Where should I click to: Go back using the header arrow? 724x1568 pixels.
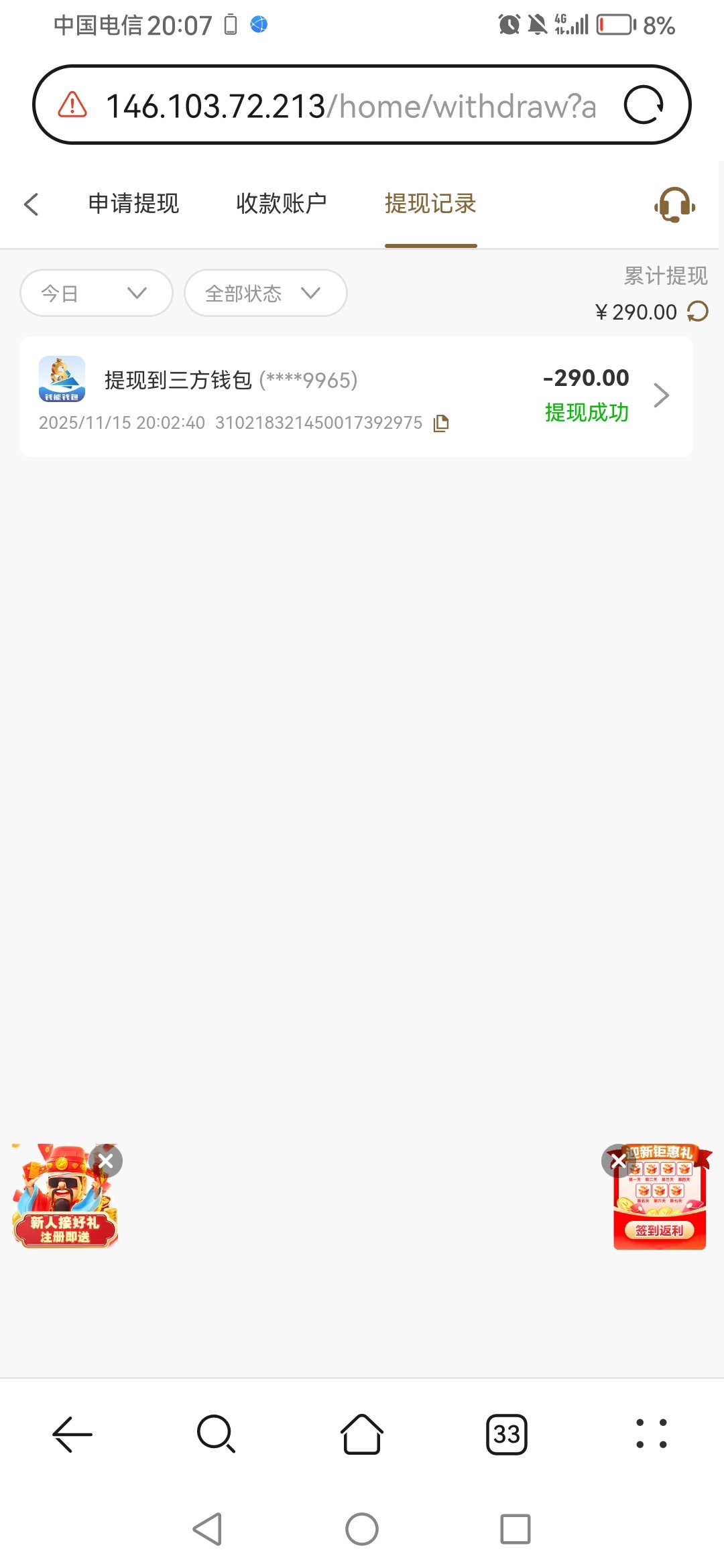pyautogui.click(x=31, y=204)
